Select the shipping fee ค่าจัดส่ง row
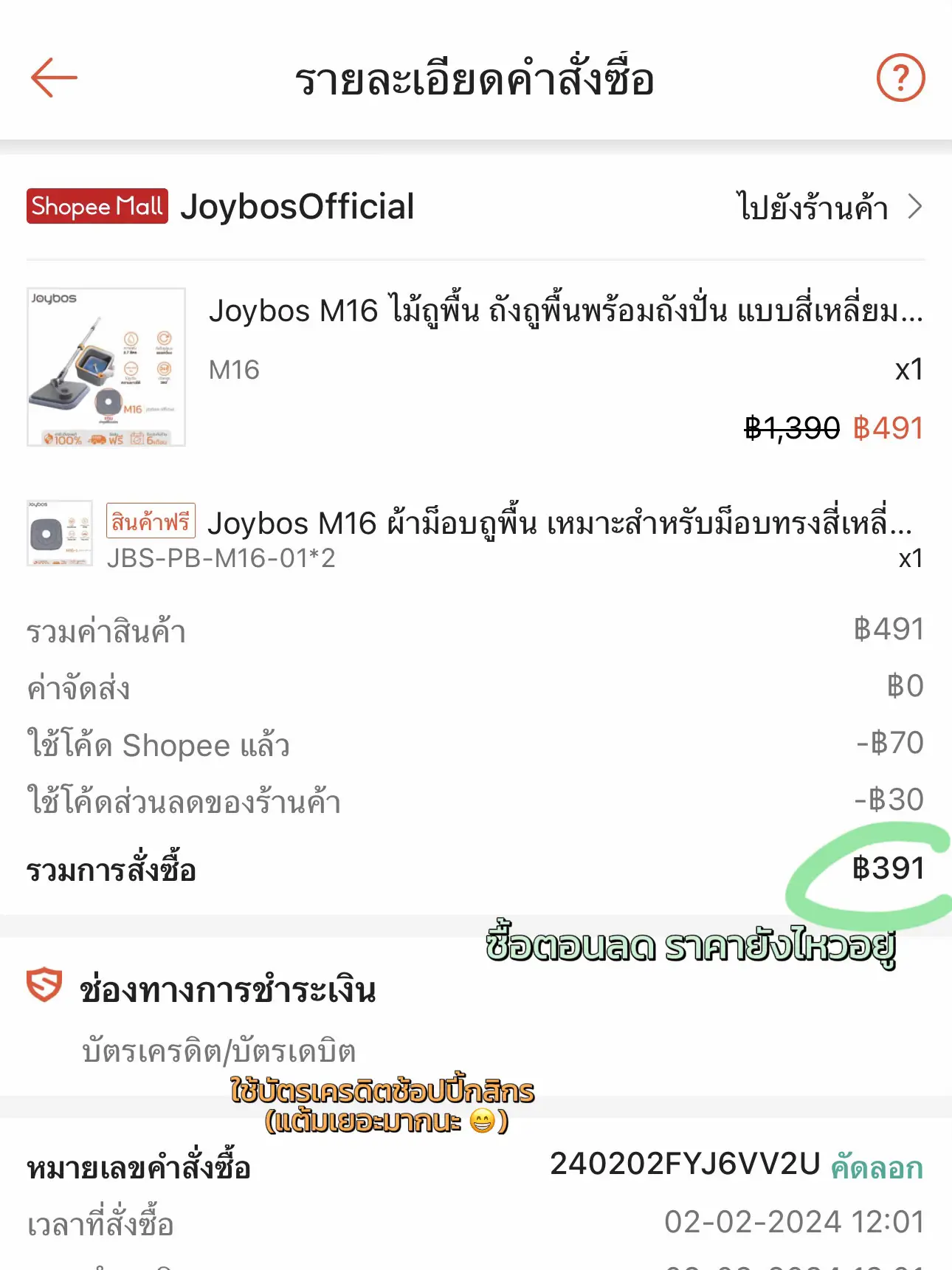The height and width of the screenshot is (1270, 952). tap(472, 688)
